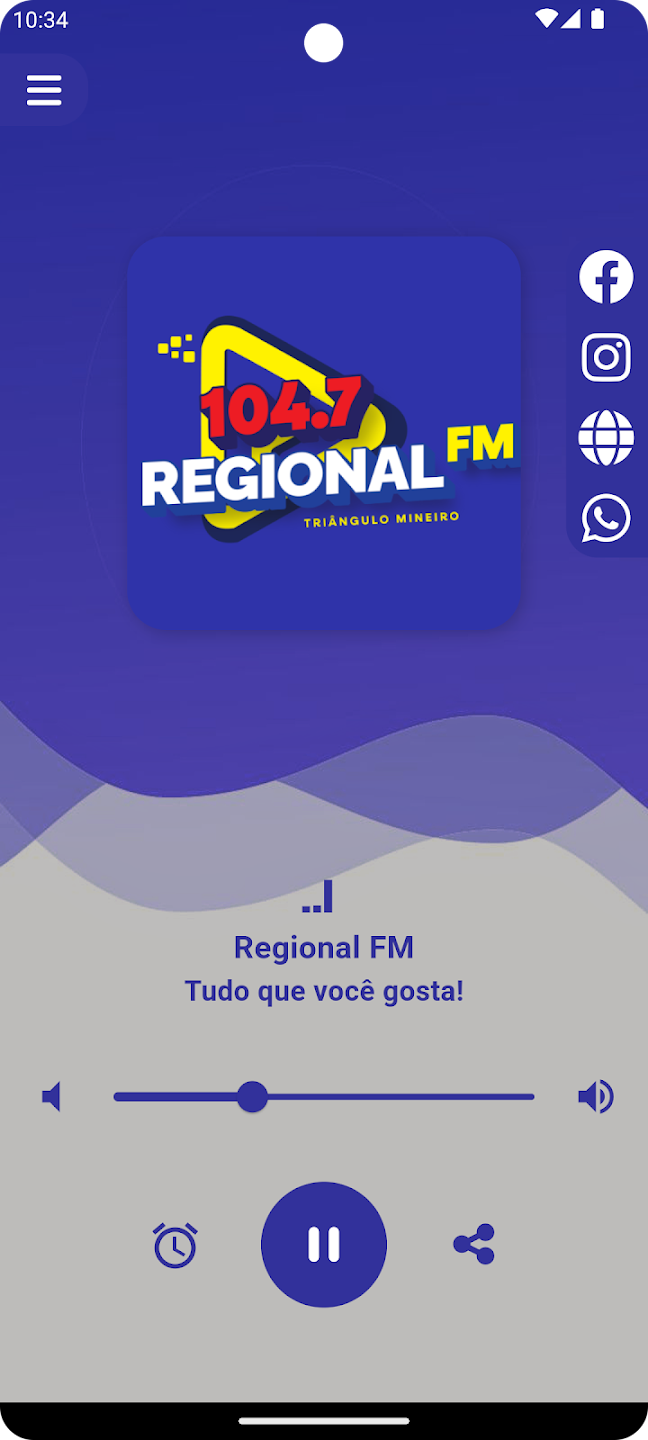Visit the website via globe icon
Image resolution: width=648 pixels, height=1440 pixels.
click(606, 438)
